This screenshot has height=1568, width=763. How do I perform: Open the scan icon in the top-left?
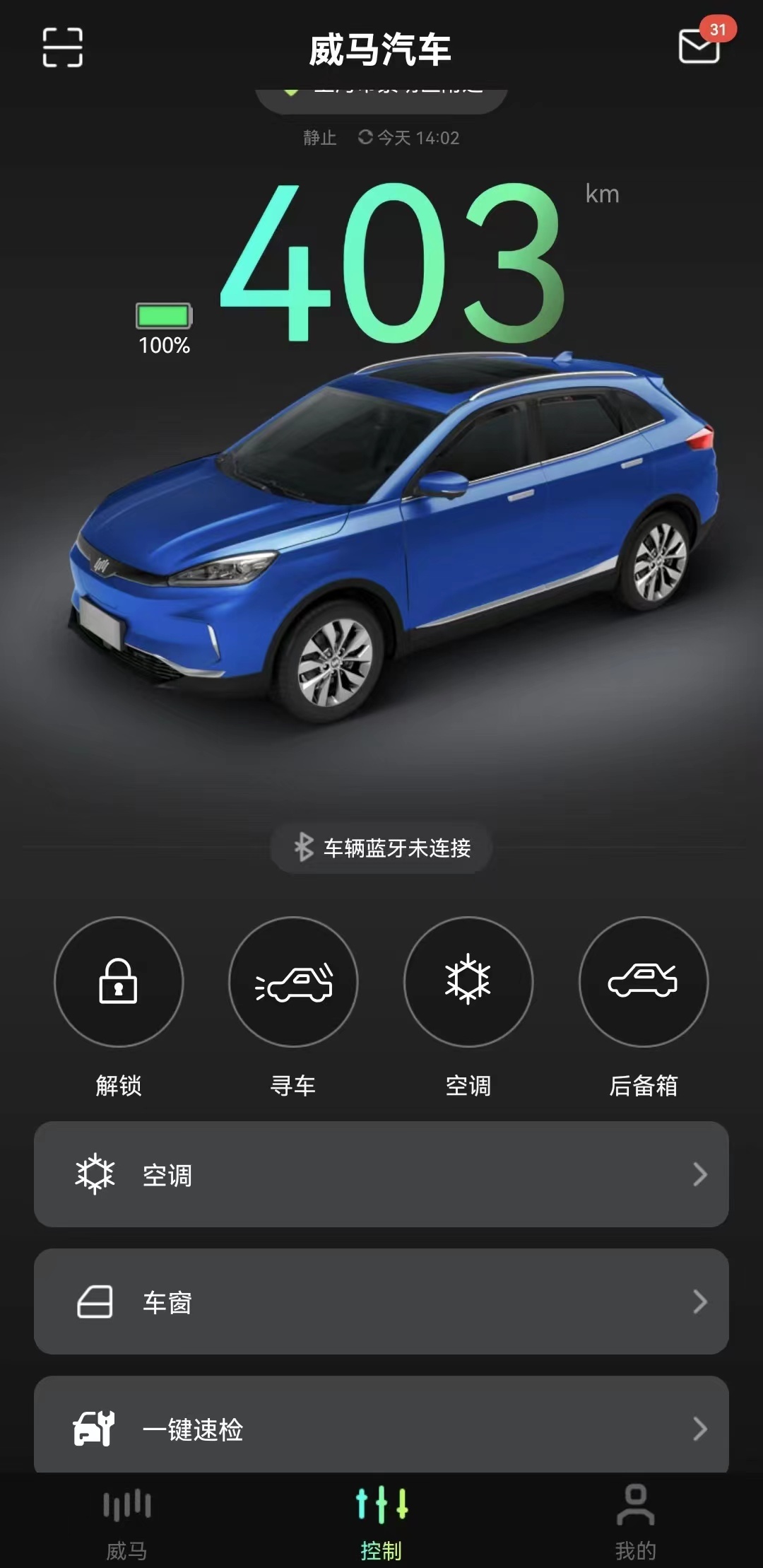(x=62, y=48)
